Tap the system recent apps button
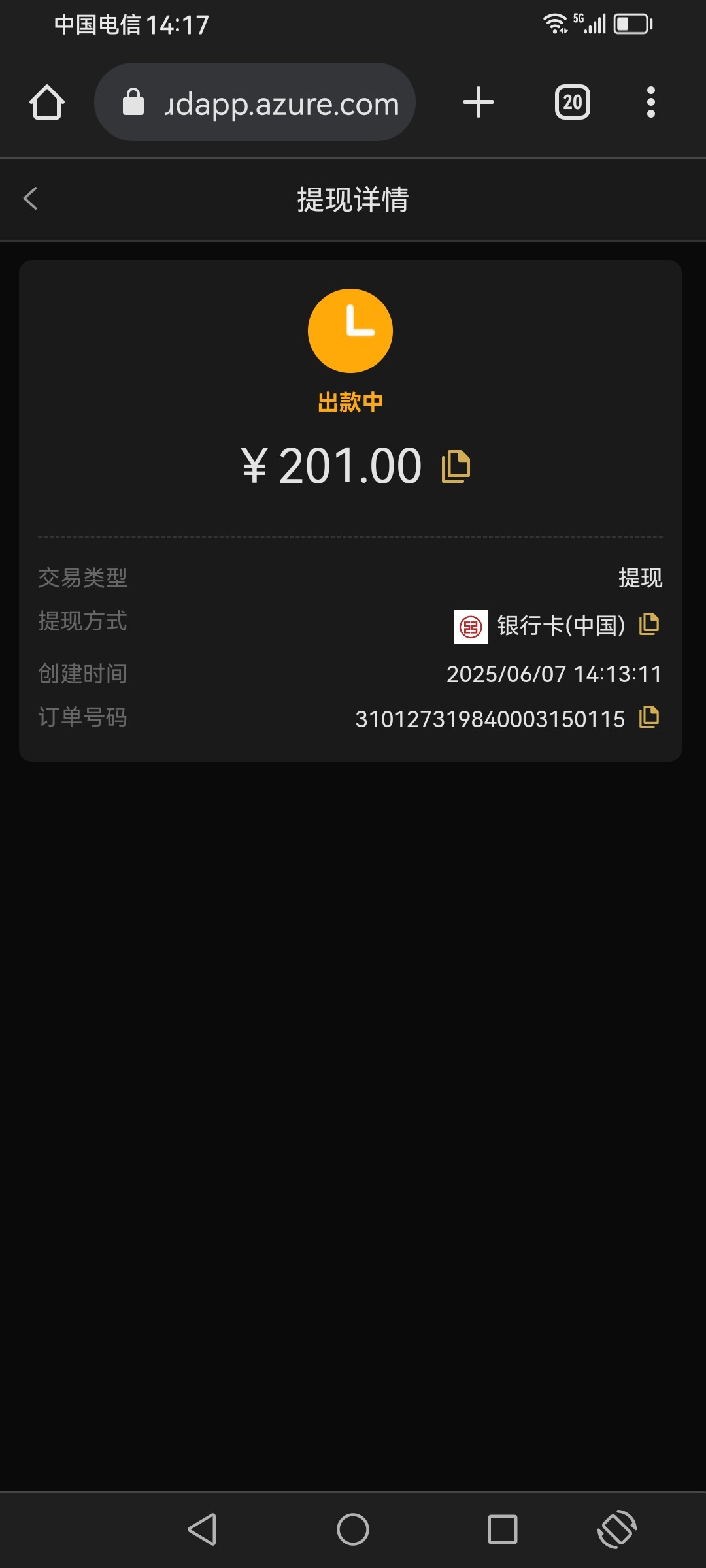706x1568 pixels. (x=503, y=1529)
